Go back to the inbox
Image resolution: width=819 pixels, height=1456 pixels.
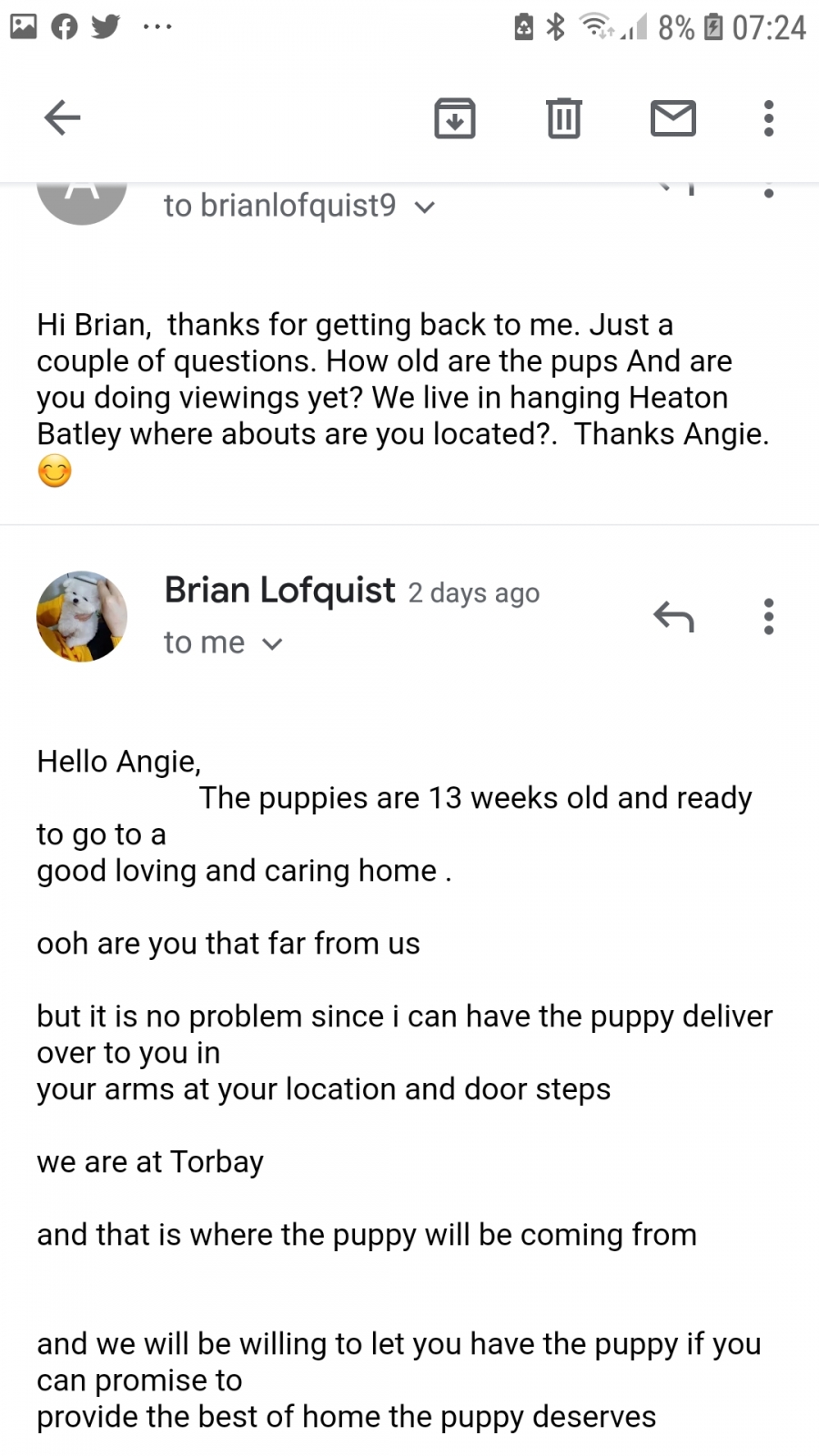pyautogui.click(x=62, y=117)
